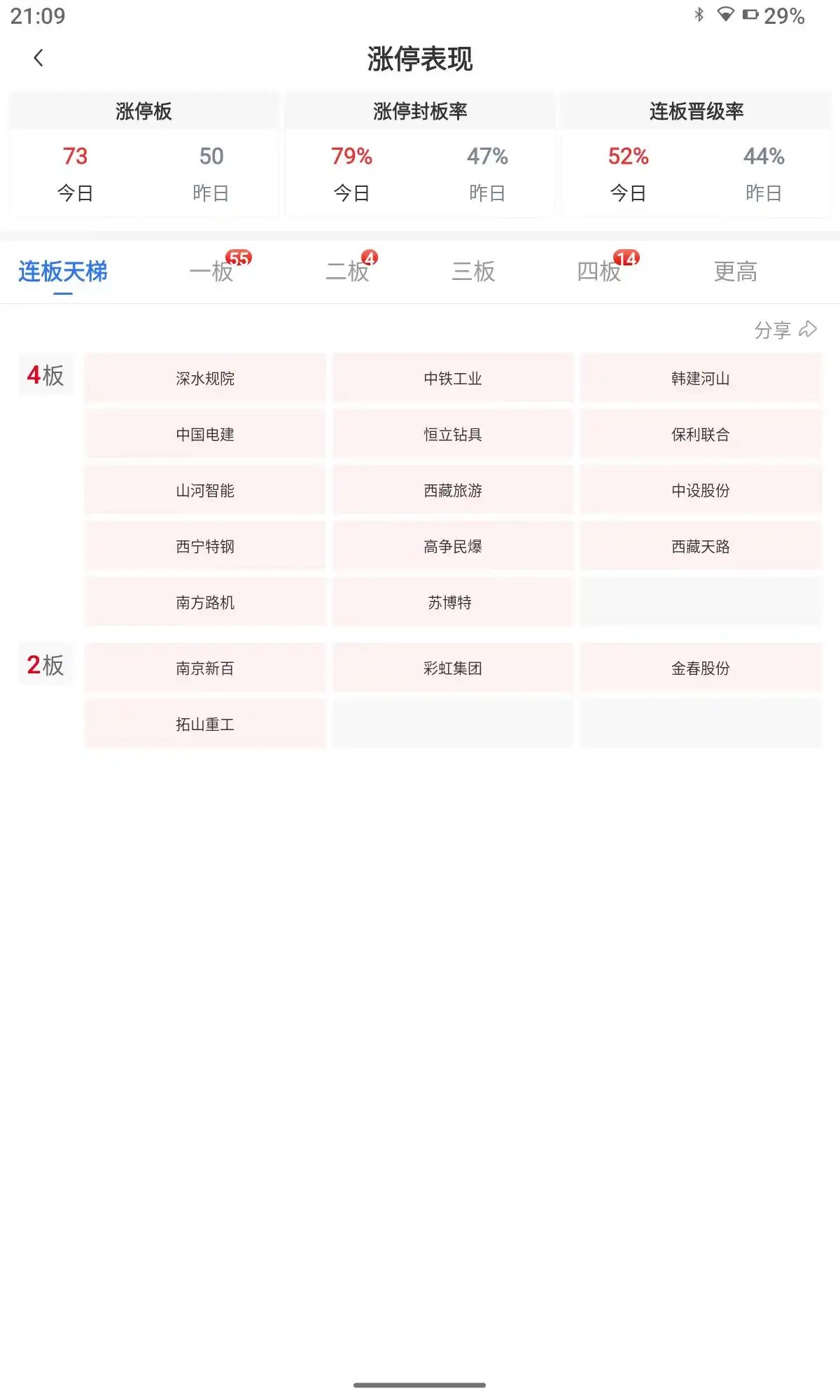This screenshot has width=840, height=1400.
Task: Open stock 中国电建
Action: click(x=205, y=435)
